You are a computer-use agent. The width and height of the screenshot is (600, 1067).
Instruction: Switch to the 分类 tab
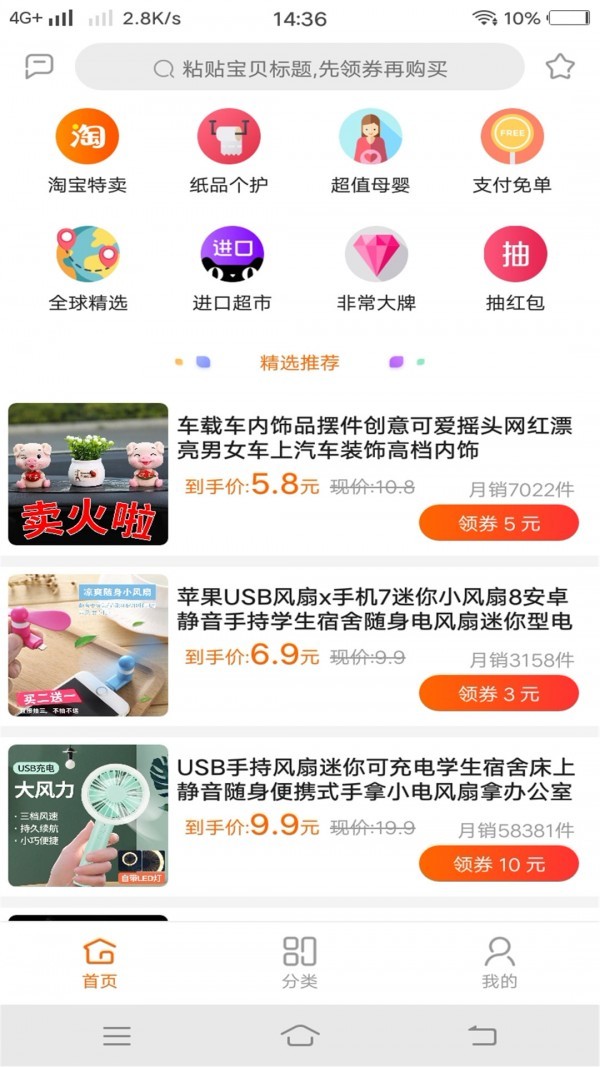click(300, 962)
